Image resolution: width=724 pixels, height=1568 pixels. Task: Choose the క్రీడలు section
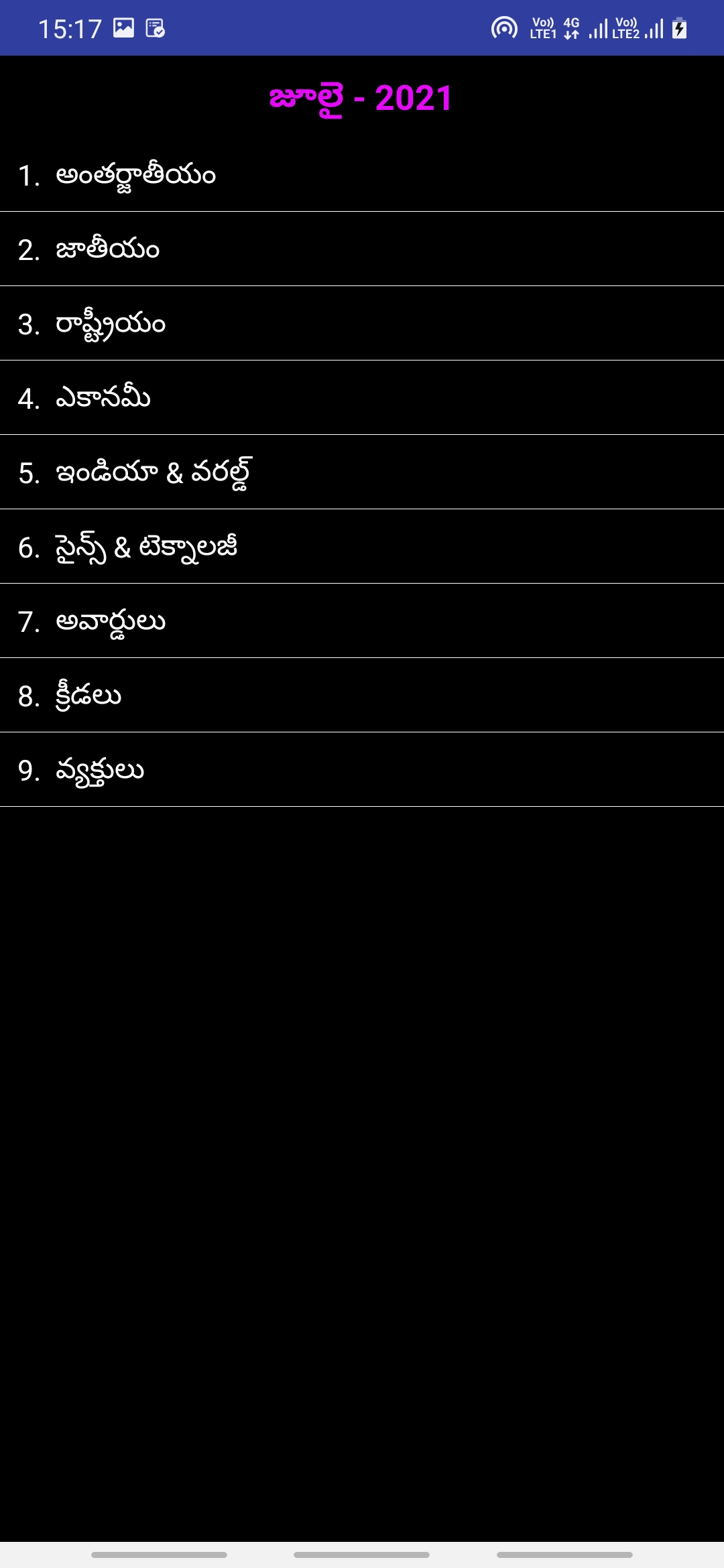click(x=88, y=696)
